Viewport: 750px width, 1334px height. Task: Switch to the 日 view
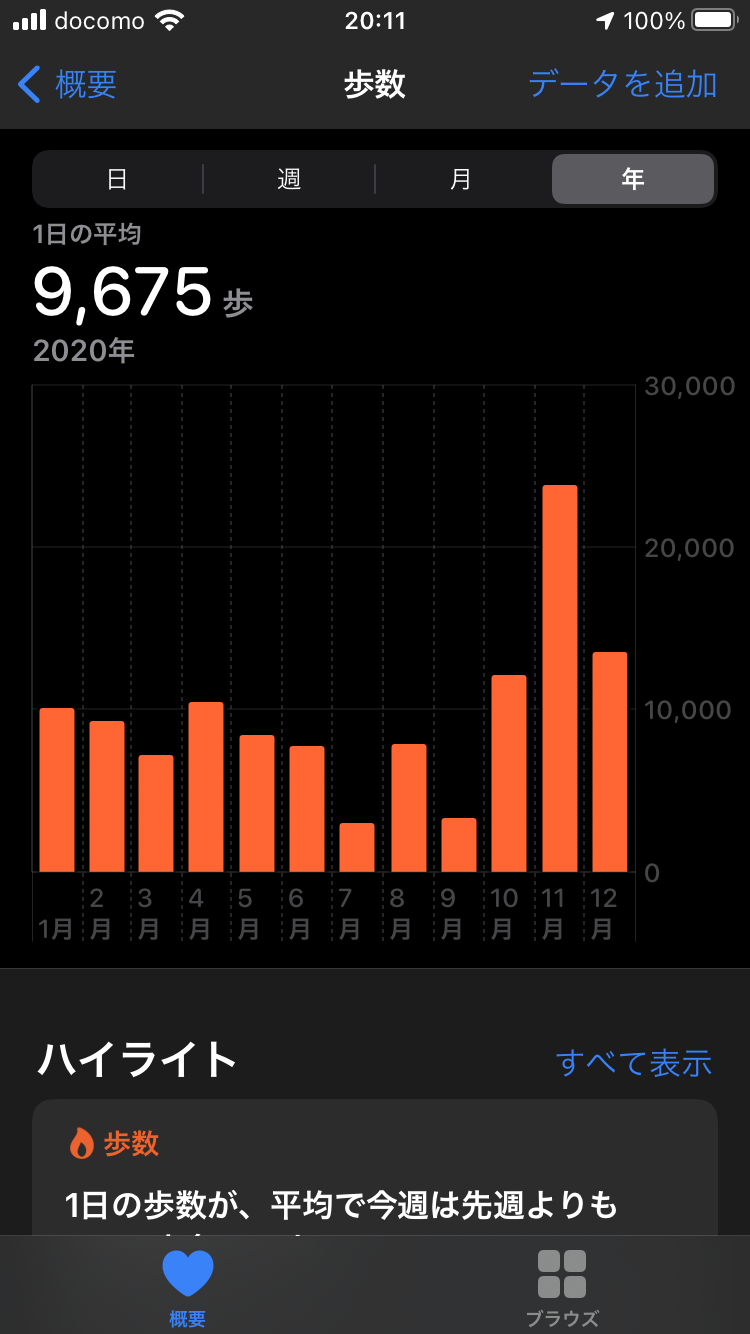117,179
